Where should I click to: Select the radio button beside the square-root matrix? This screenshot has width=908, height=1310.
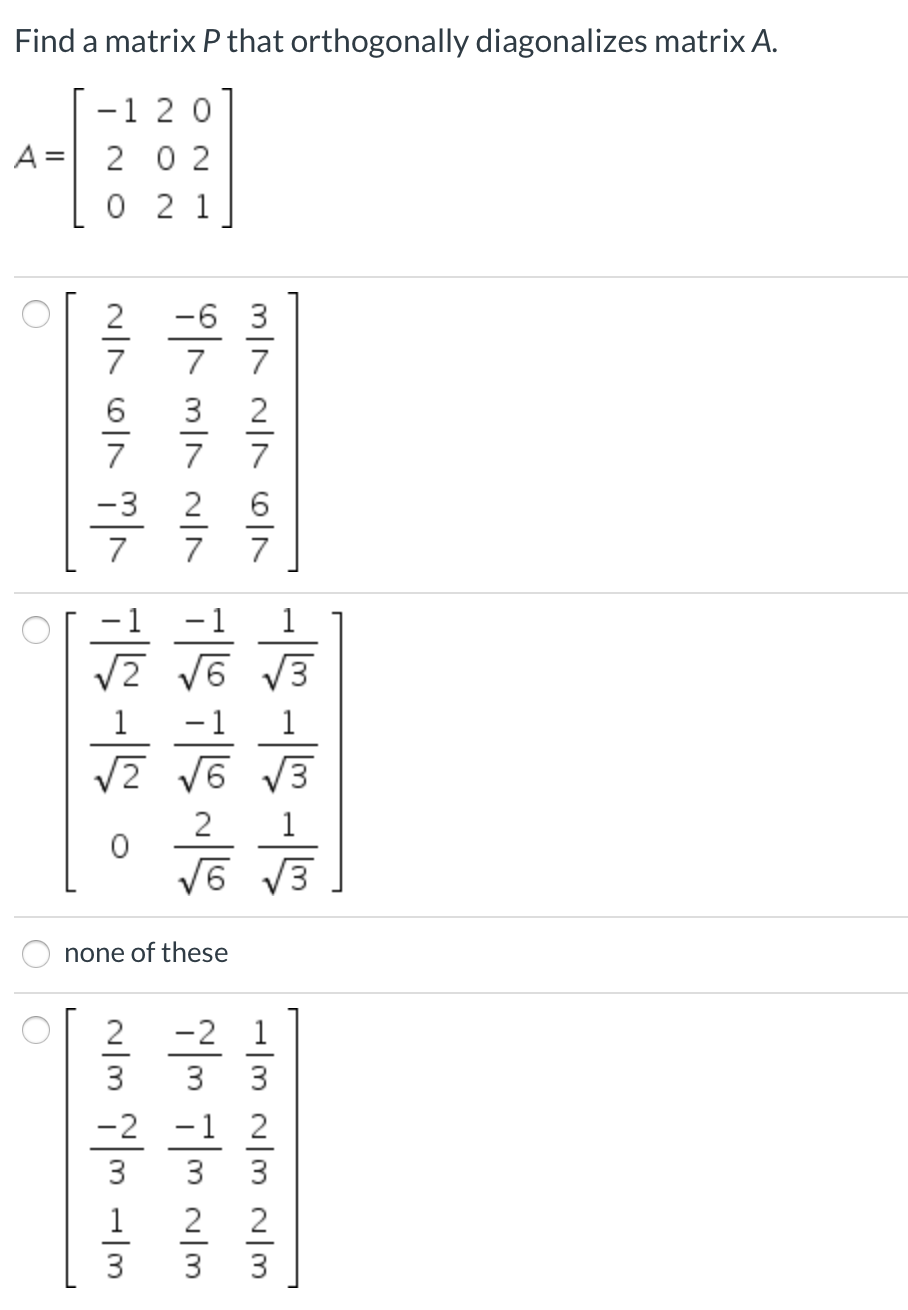click(35, 629)
